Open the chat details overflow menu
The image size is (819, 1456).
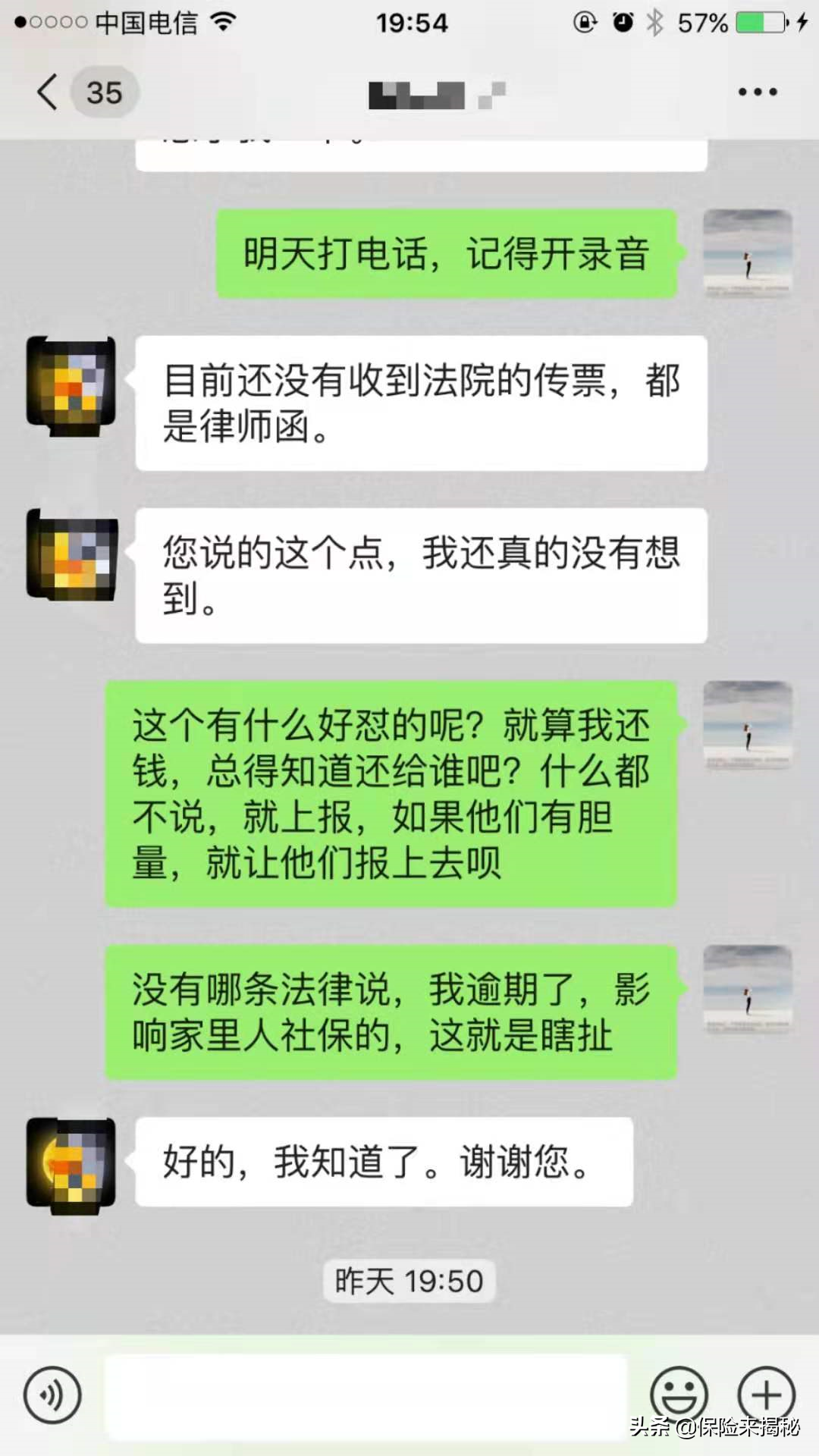pos(758,93)
